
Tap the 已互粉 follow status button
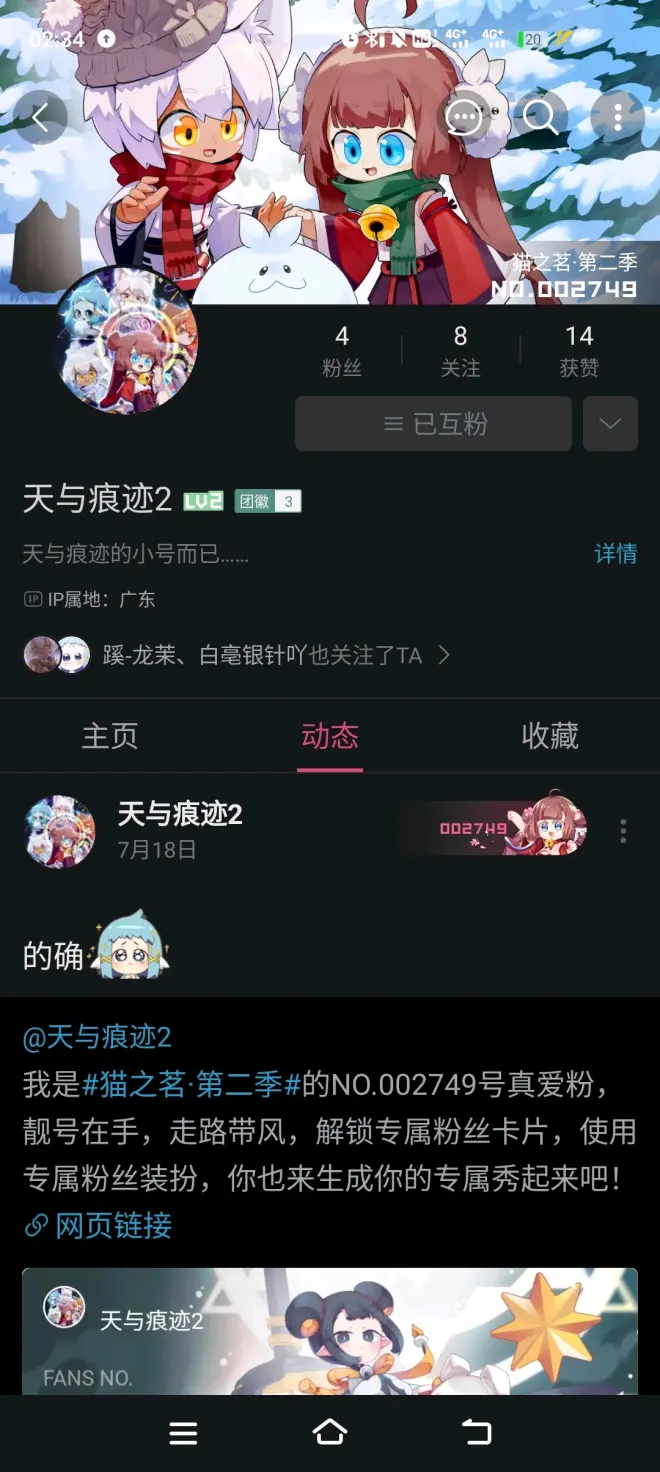(433, 424)
